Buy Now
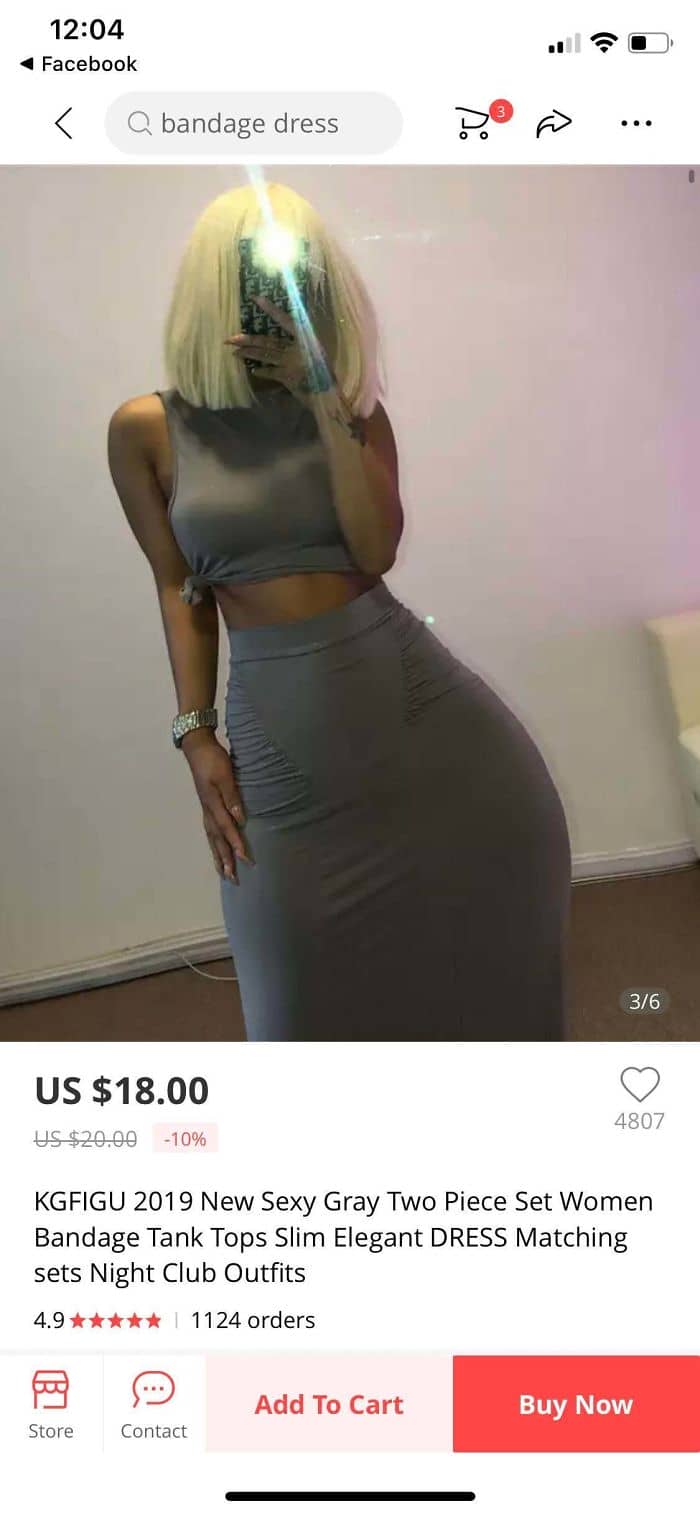 click(x=576, y=1404)
